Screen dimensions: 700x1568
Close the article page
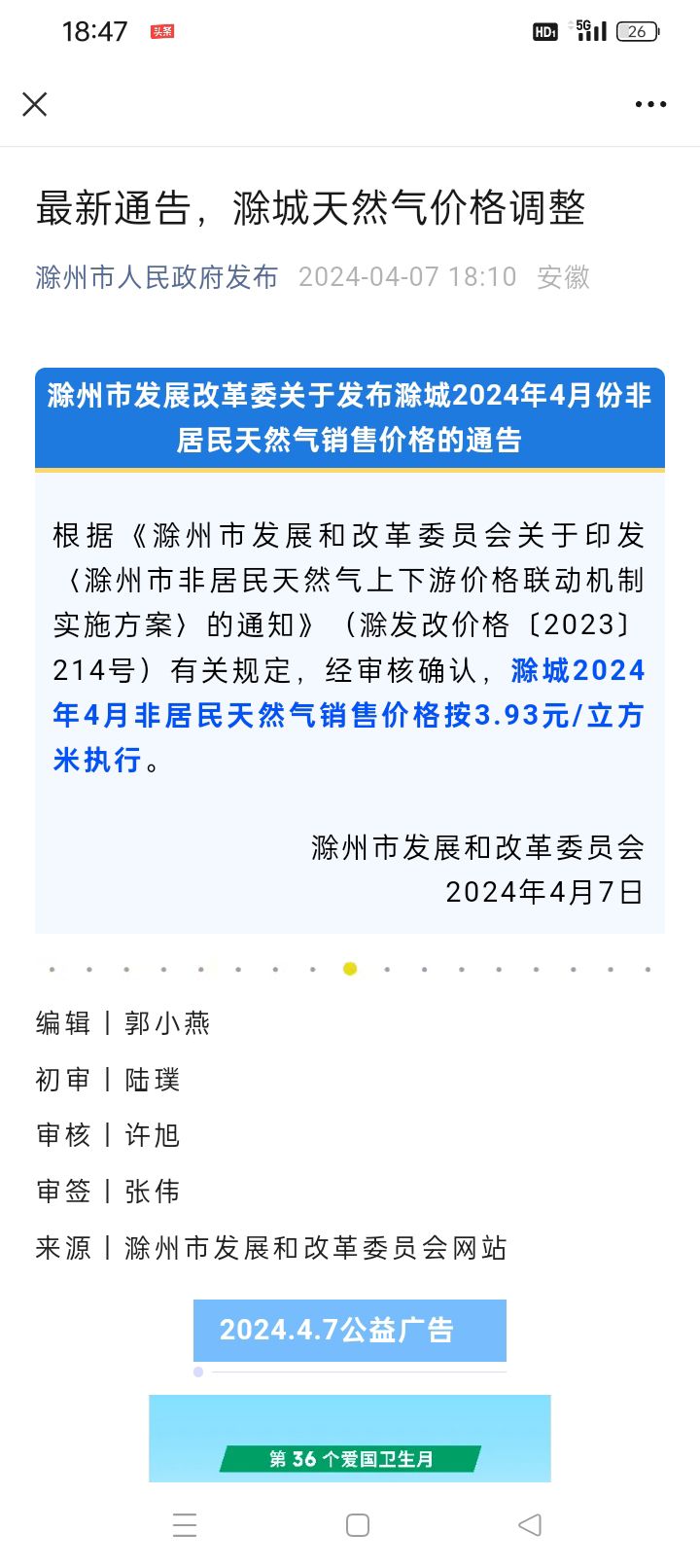pos(35,104)
